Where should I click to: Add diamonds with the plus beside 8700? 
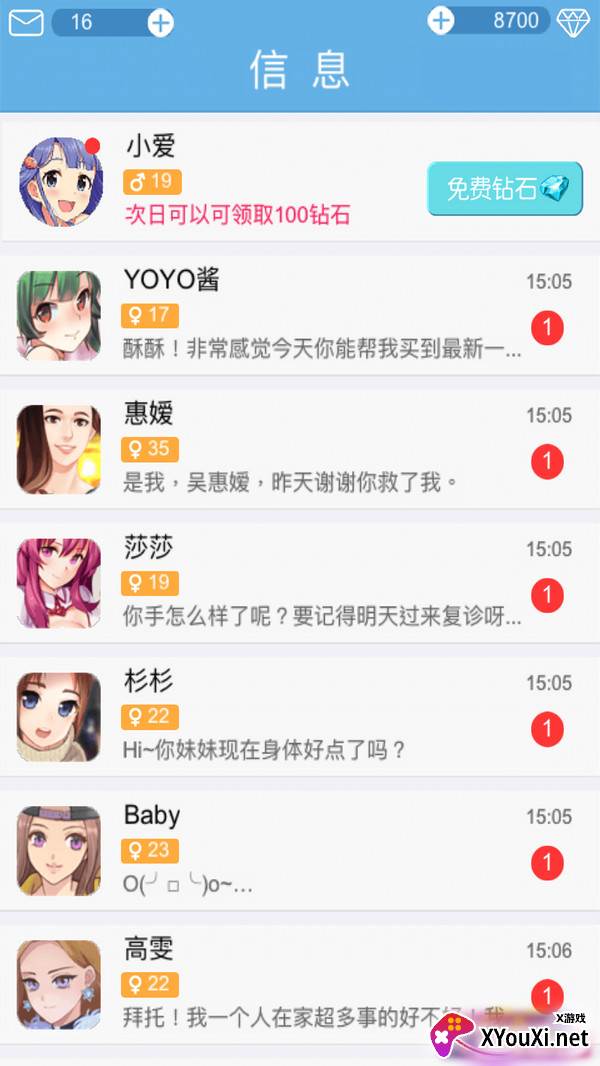click(x=440, y=20)
